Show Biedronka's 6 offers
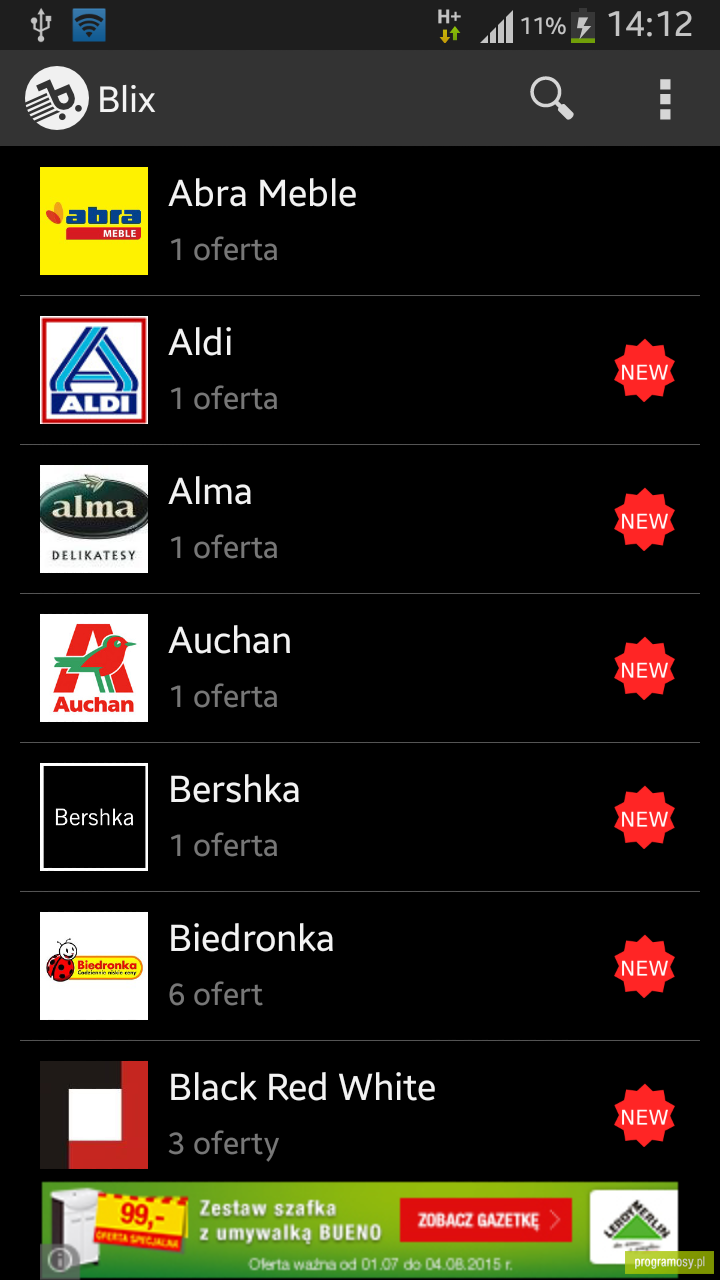Viewport: 720px width, 1280px height. (360, 966)
